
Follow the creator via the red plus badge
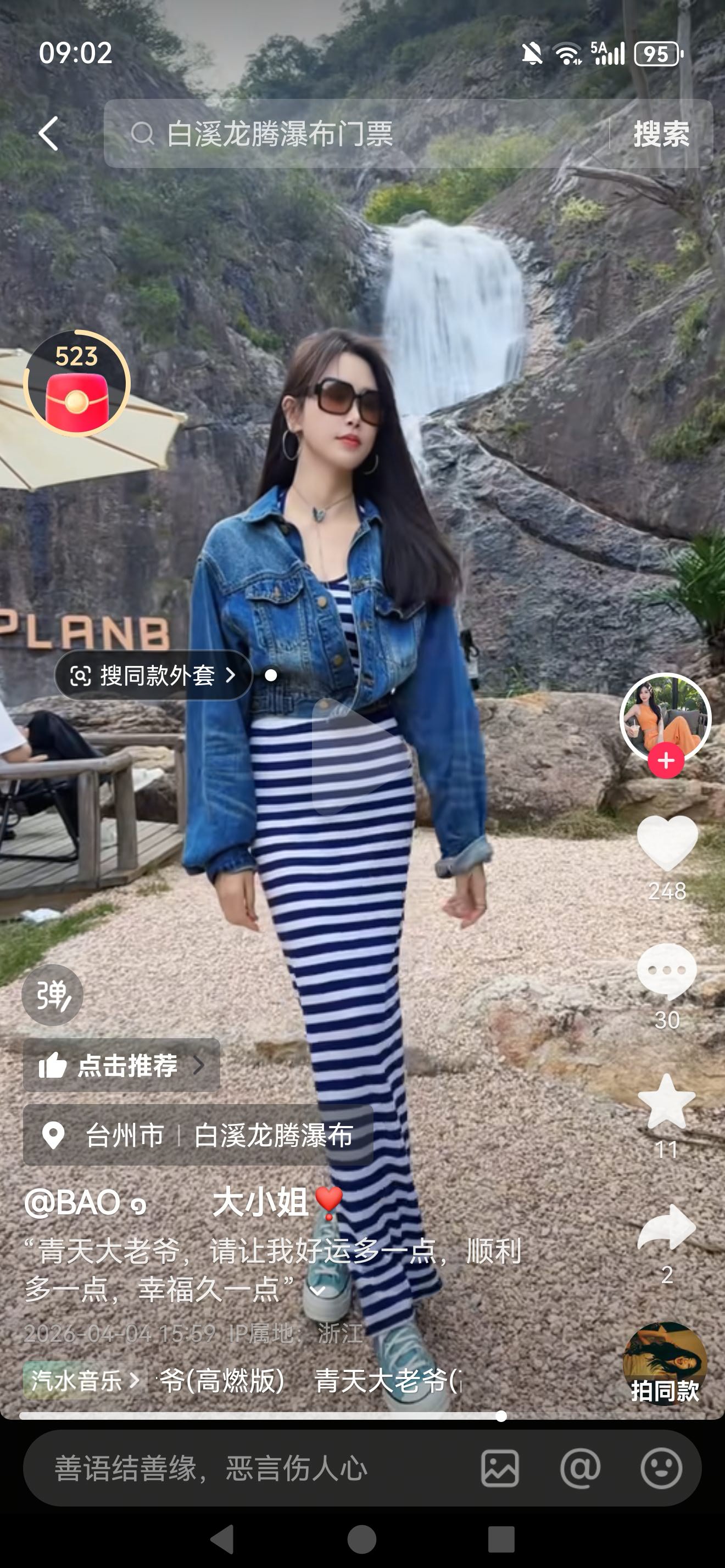click(x=665, y=761)
